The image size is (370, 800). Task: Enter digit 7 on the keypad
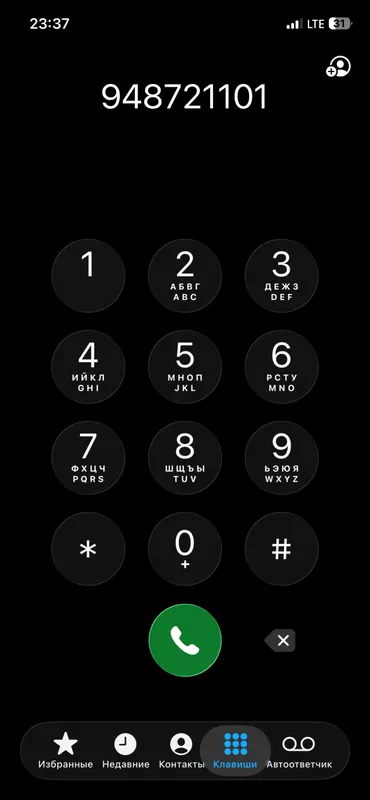click(88, 458)
